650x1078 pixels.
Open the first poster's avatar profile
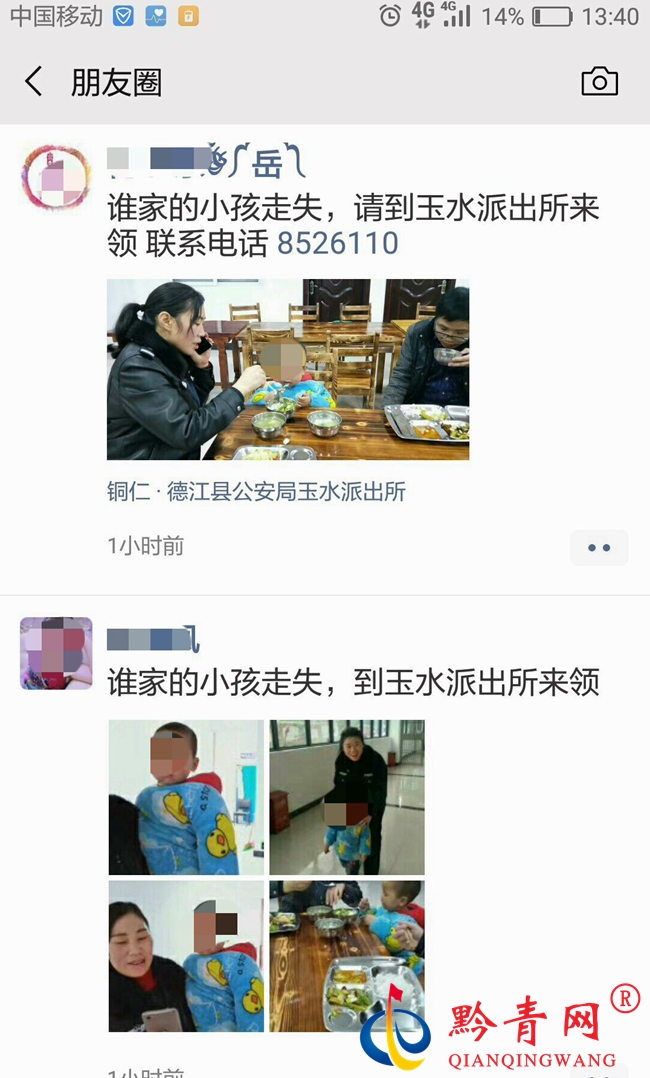tap(56, 177)
